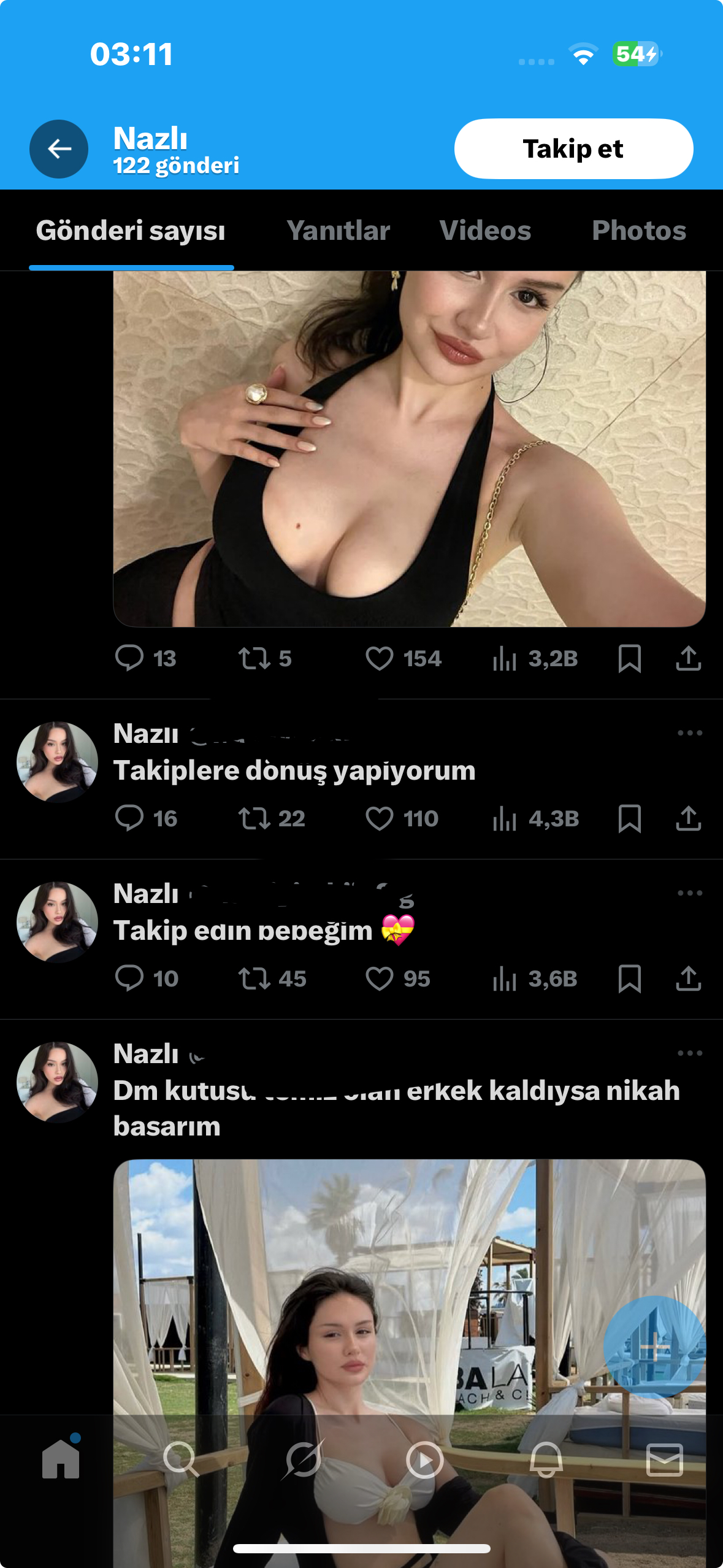The width and height of the screenshot is (723, 1568).
Task: Open the messages envelope tab
Action: 665,1459
